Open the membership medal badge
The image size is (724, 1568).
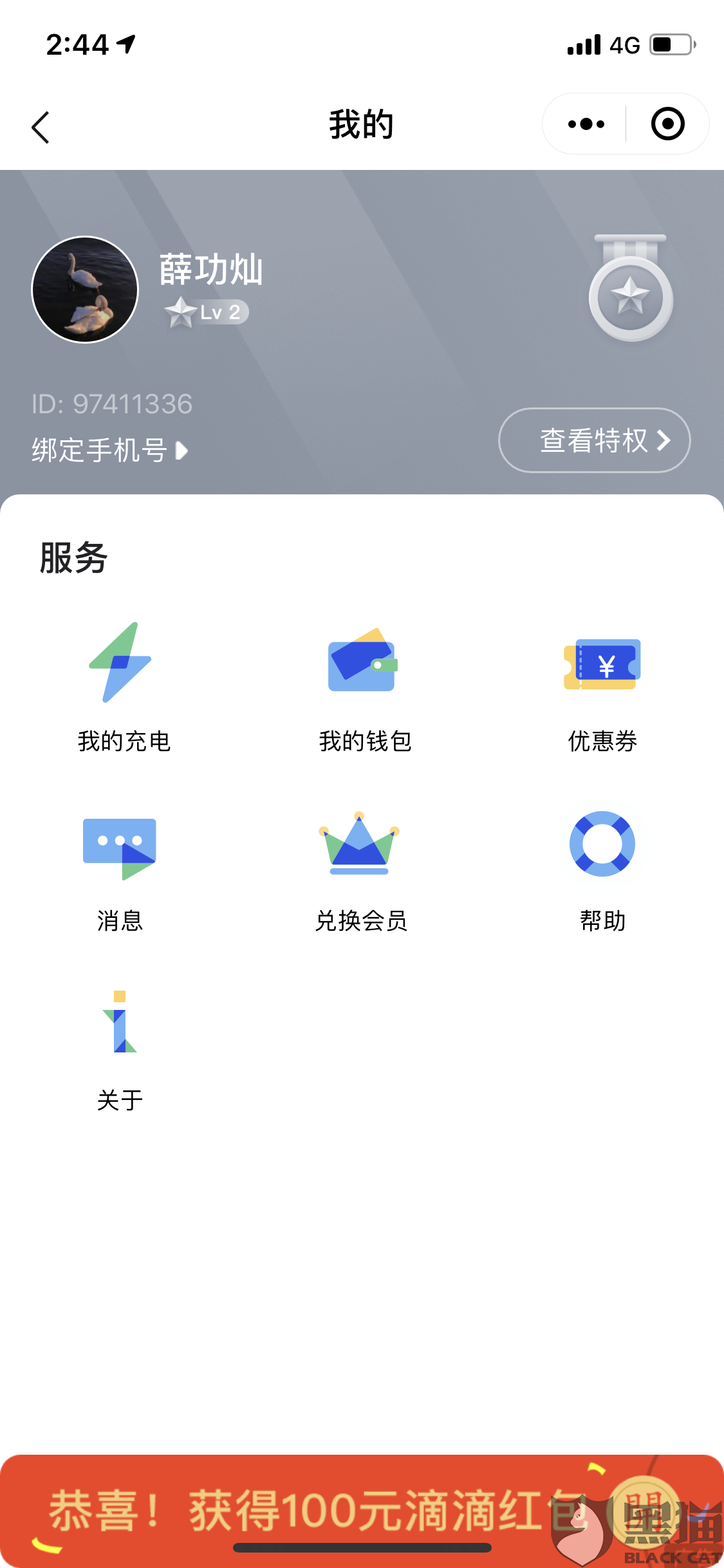(x=631, y=289)
